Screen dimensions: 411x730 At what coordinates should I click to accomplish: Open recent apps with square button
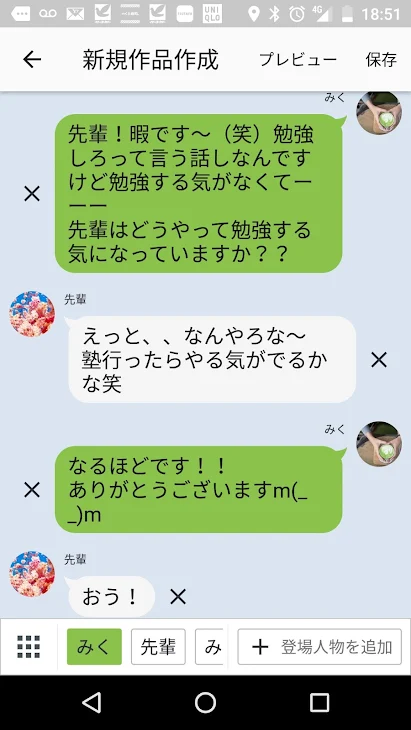pyautogui.click(x=319, y=702)
